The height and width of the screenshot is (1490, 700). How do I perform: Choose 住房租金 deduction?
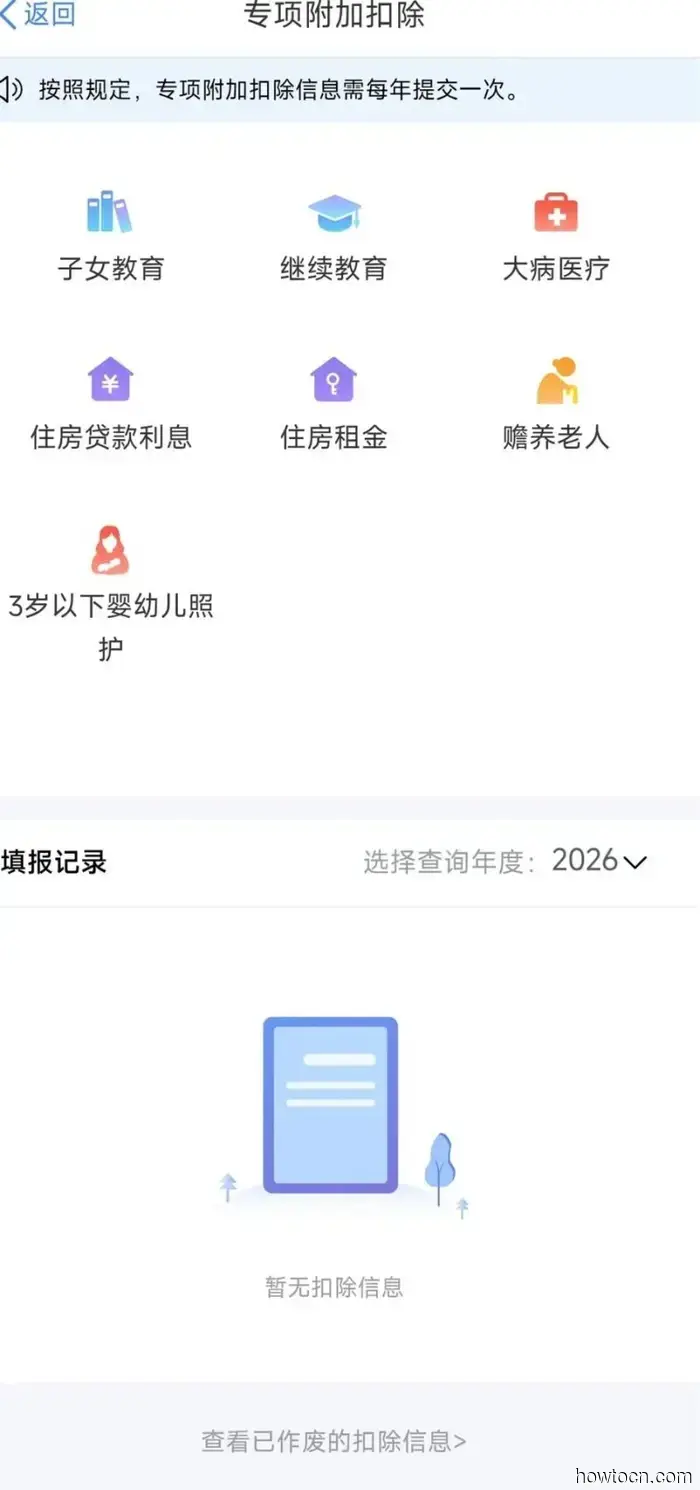coord(333,404)
